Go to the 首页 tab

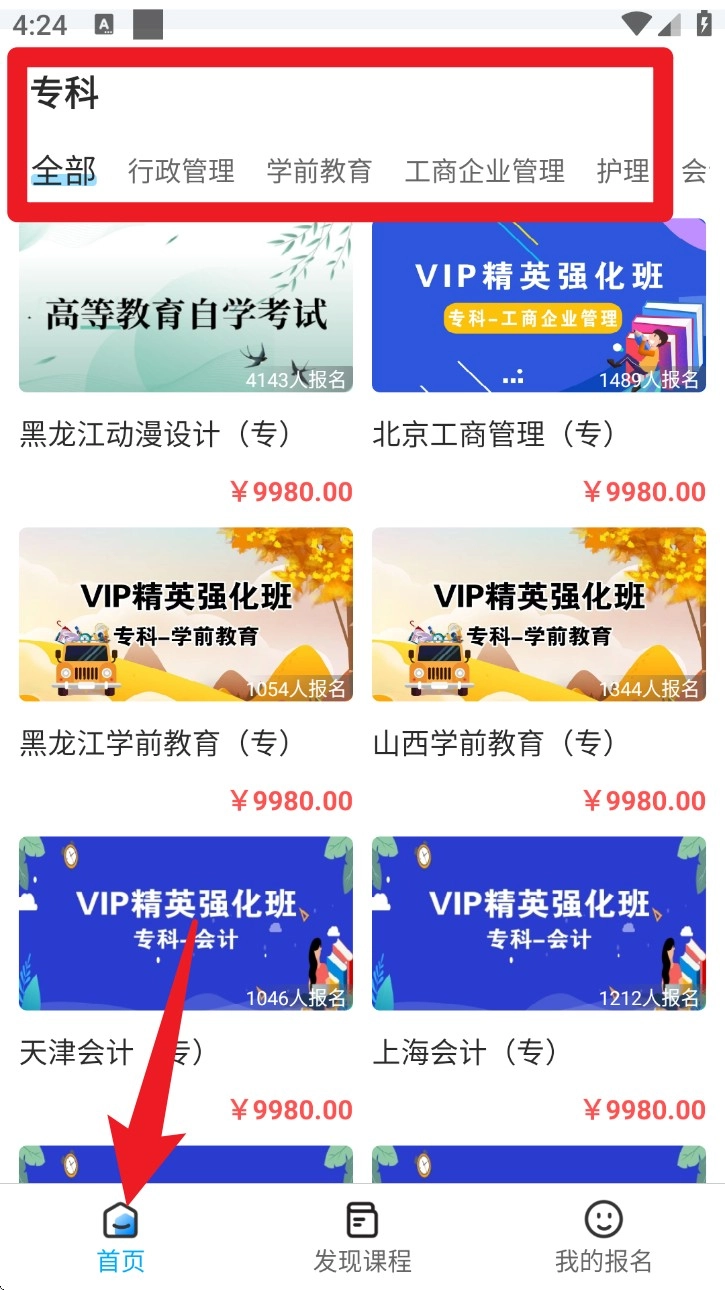tap(121, 1237)
